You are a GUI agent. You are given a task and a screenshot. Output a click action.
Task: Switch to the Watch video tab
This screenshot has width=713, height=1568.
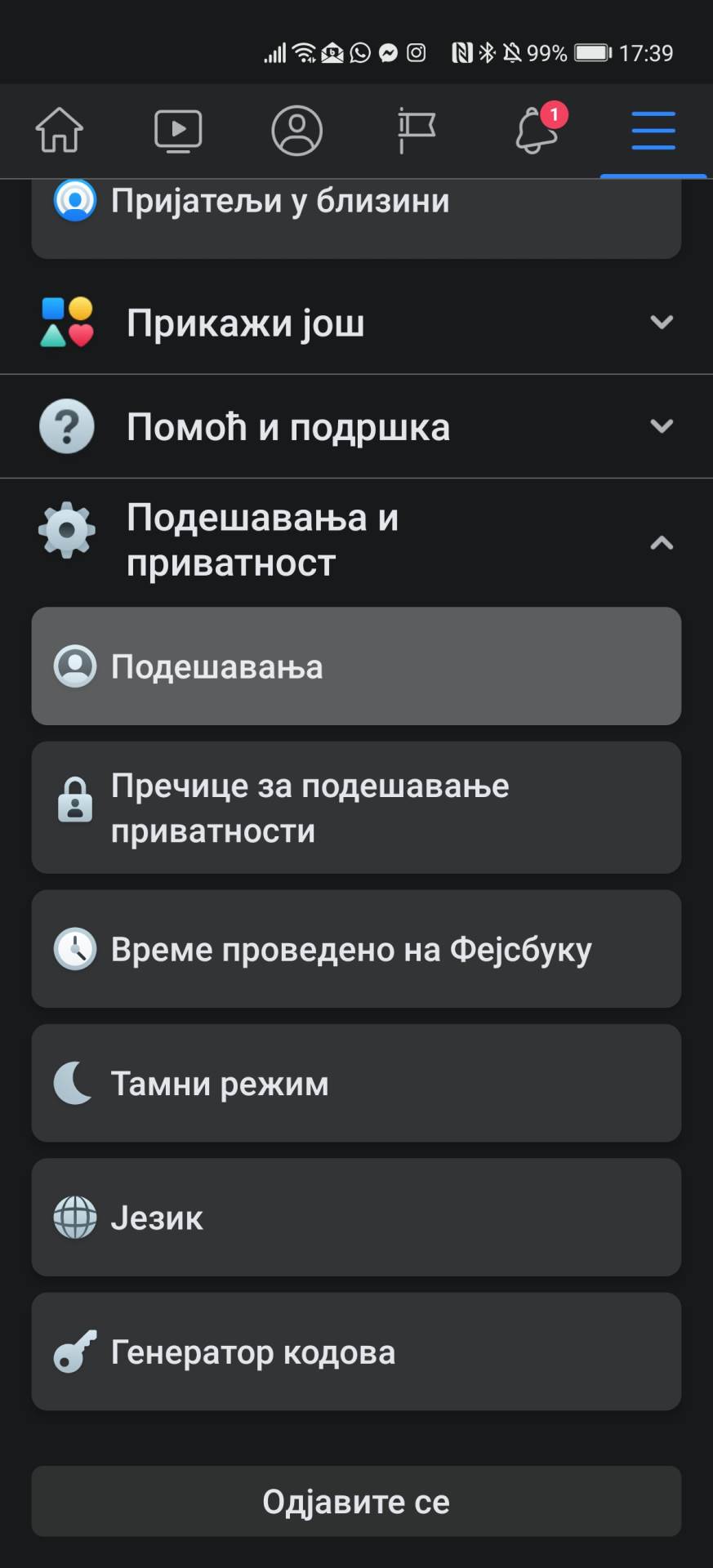(178, 131)
